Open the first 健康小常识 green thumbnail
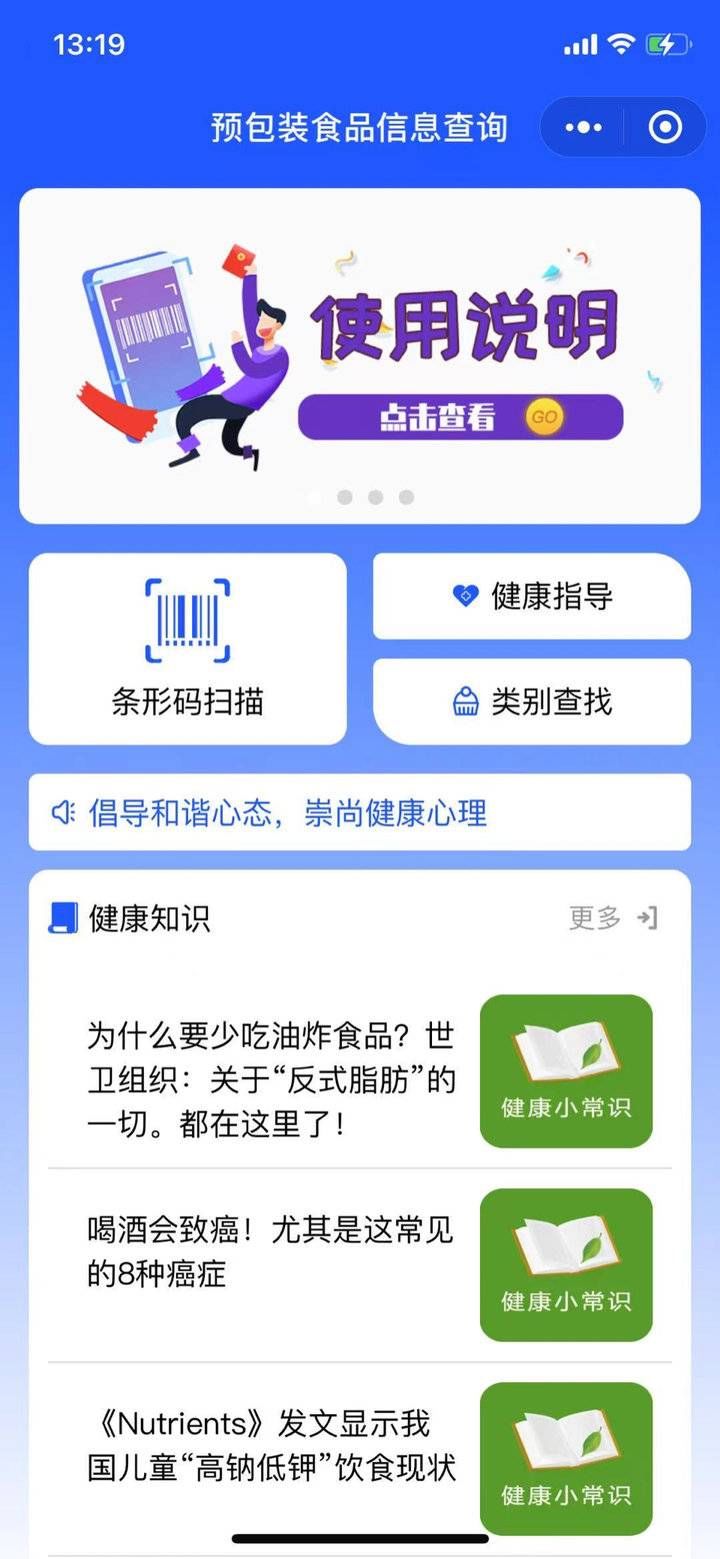This screenshot has height=1559, width=720. pyautogui.click(x=566, y=1070)
